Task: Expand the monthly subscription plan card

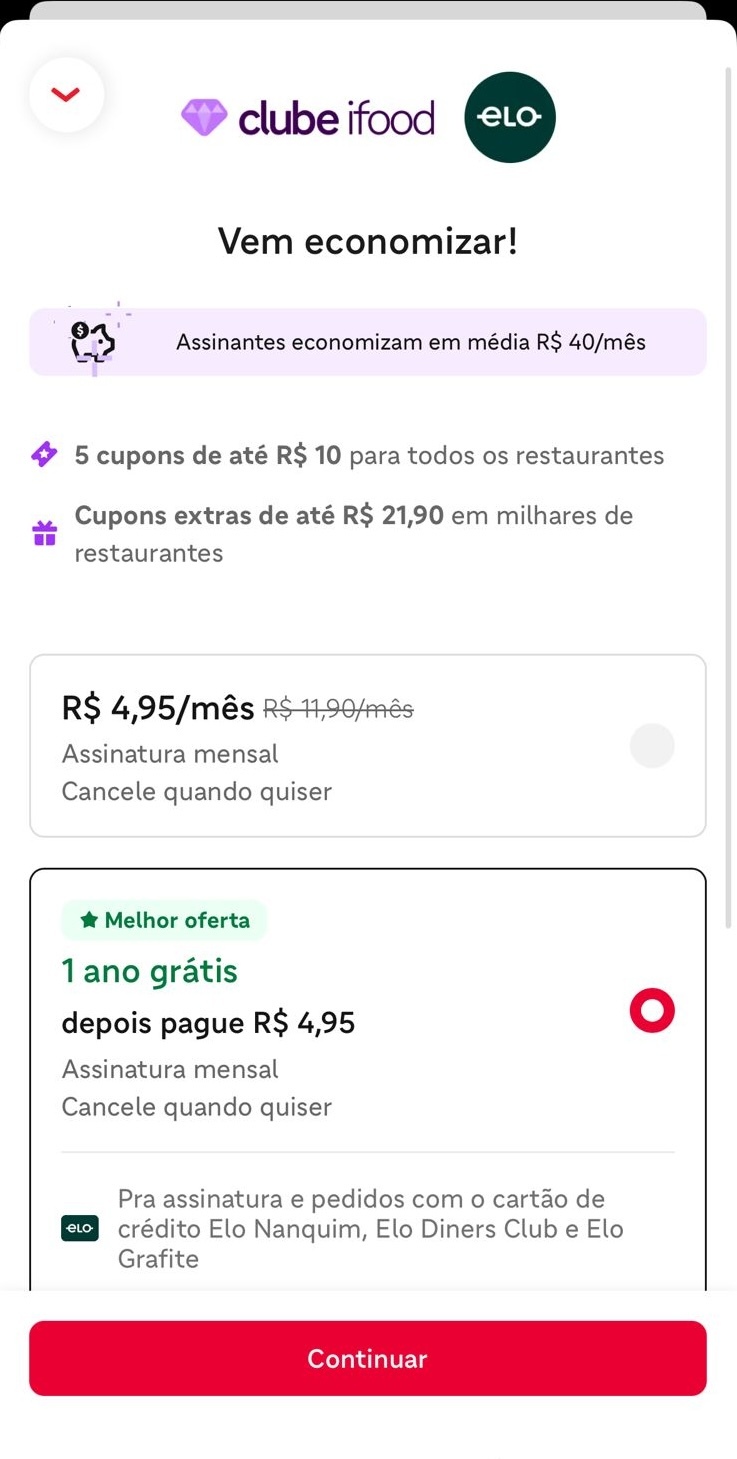Action: click(x=368, y=745)
